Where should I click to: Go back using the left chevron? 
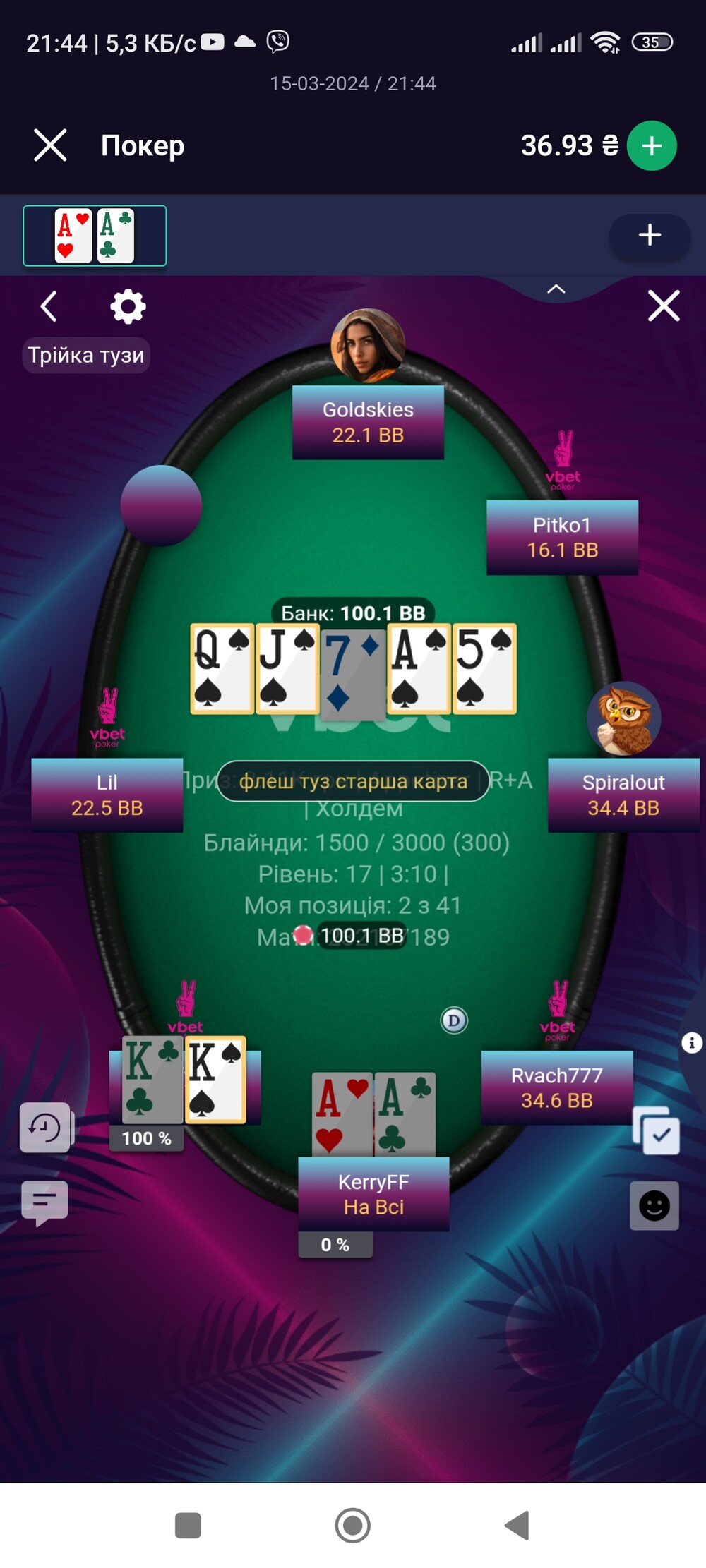pyautogui.click(x=48, y=306)
